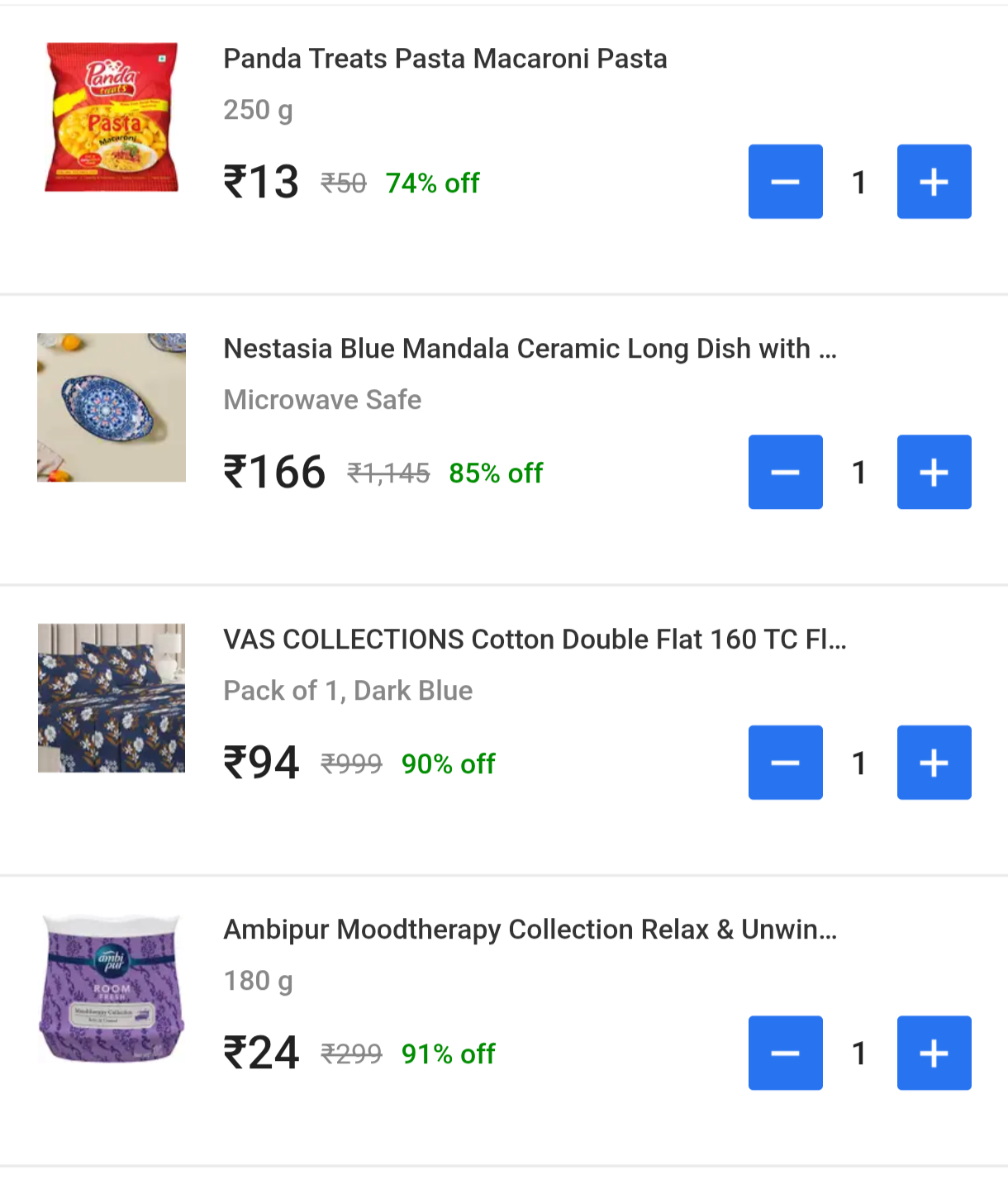Add one more Nestasia Blue Mandala dish

pyautogui.click(x=934, y=472)
